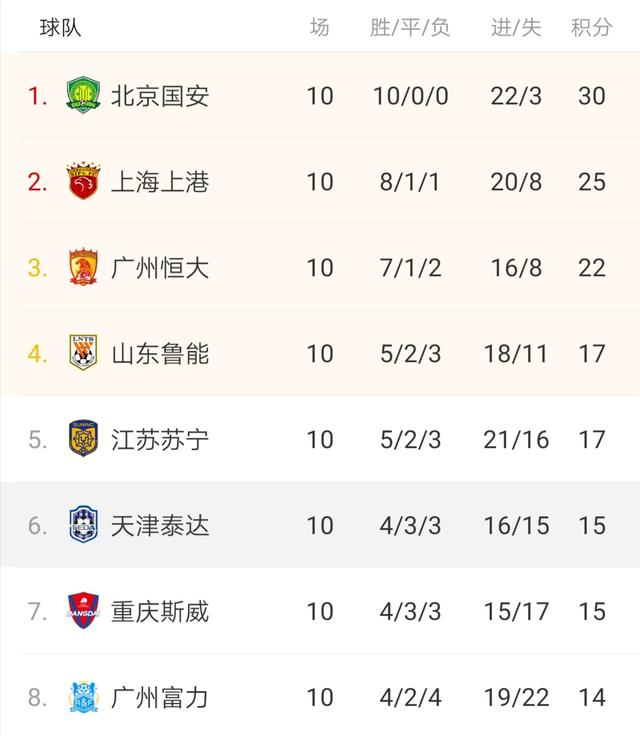Open 山东鲁能 from the standings
The image size is (640, 736).
[160, 354]
